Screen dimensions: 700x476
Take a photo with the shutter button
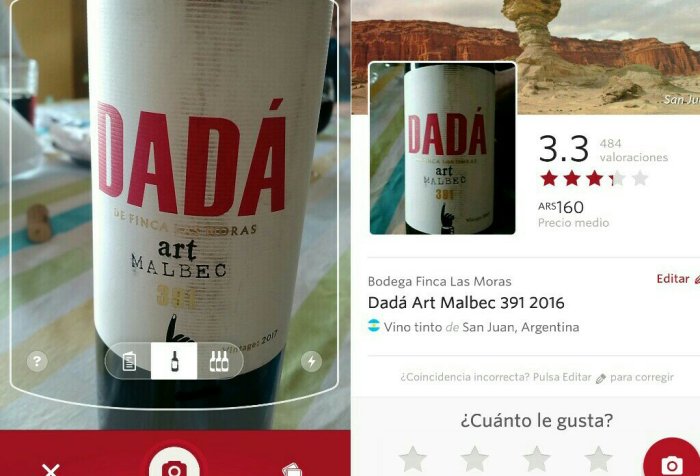tap(174, 466)
